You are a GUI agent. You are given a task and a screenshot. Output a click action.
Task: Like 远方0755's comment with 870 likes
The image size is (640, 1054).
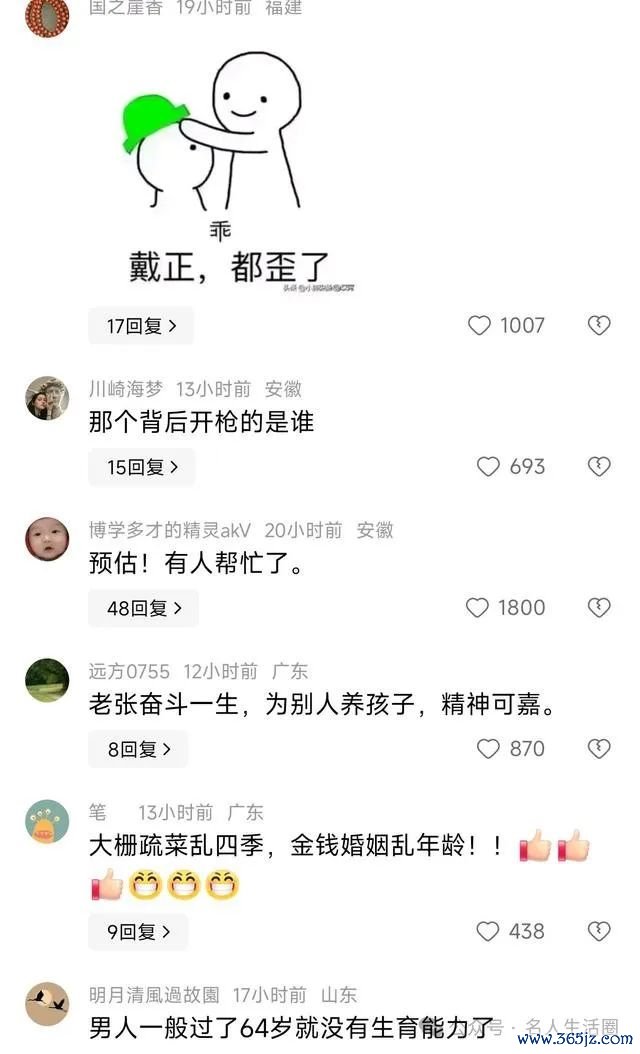pos(487,749)
